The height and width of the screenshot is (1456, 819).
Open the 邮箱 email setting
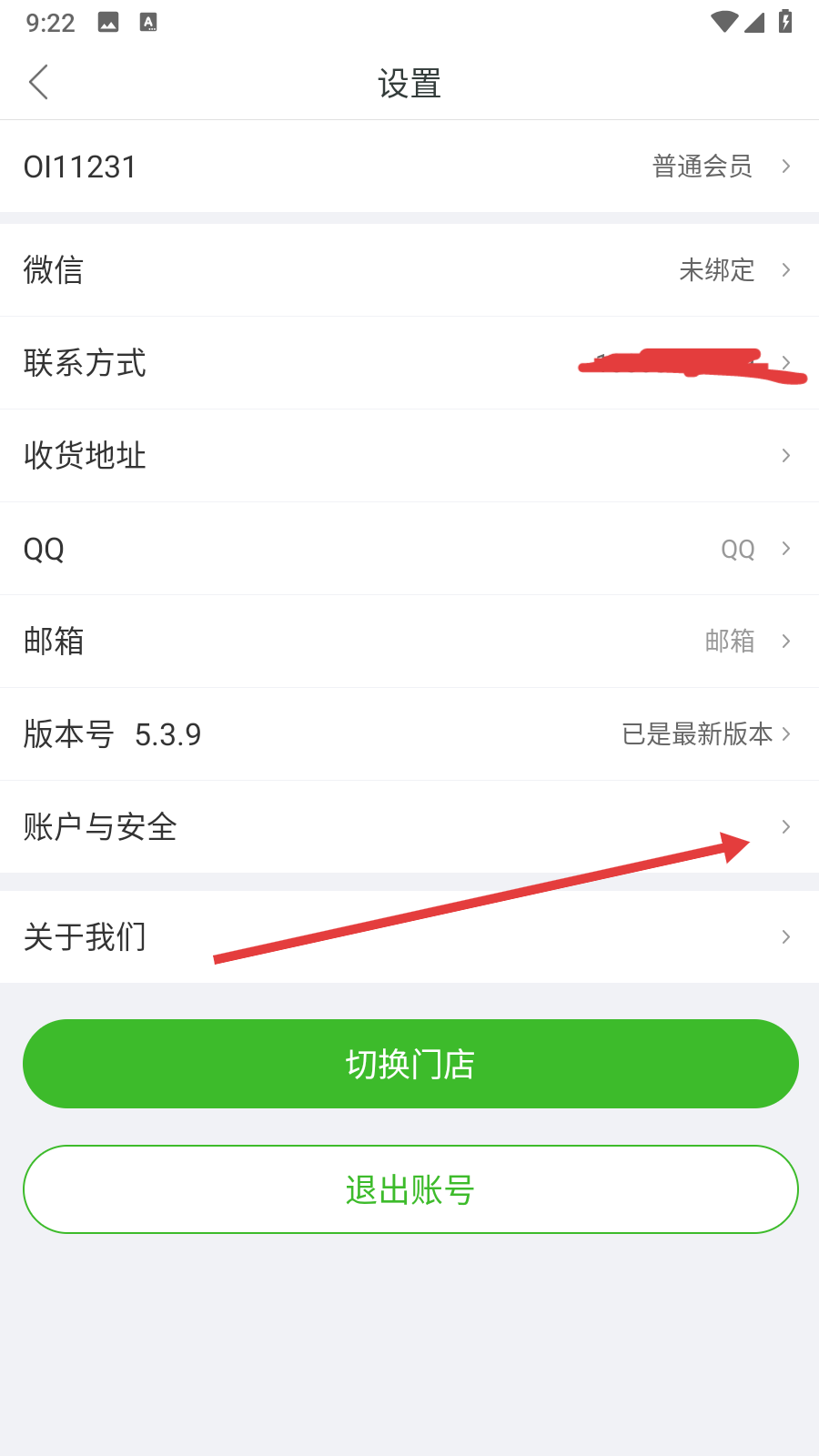point(409,642)
